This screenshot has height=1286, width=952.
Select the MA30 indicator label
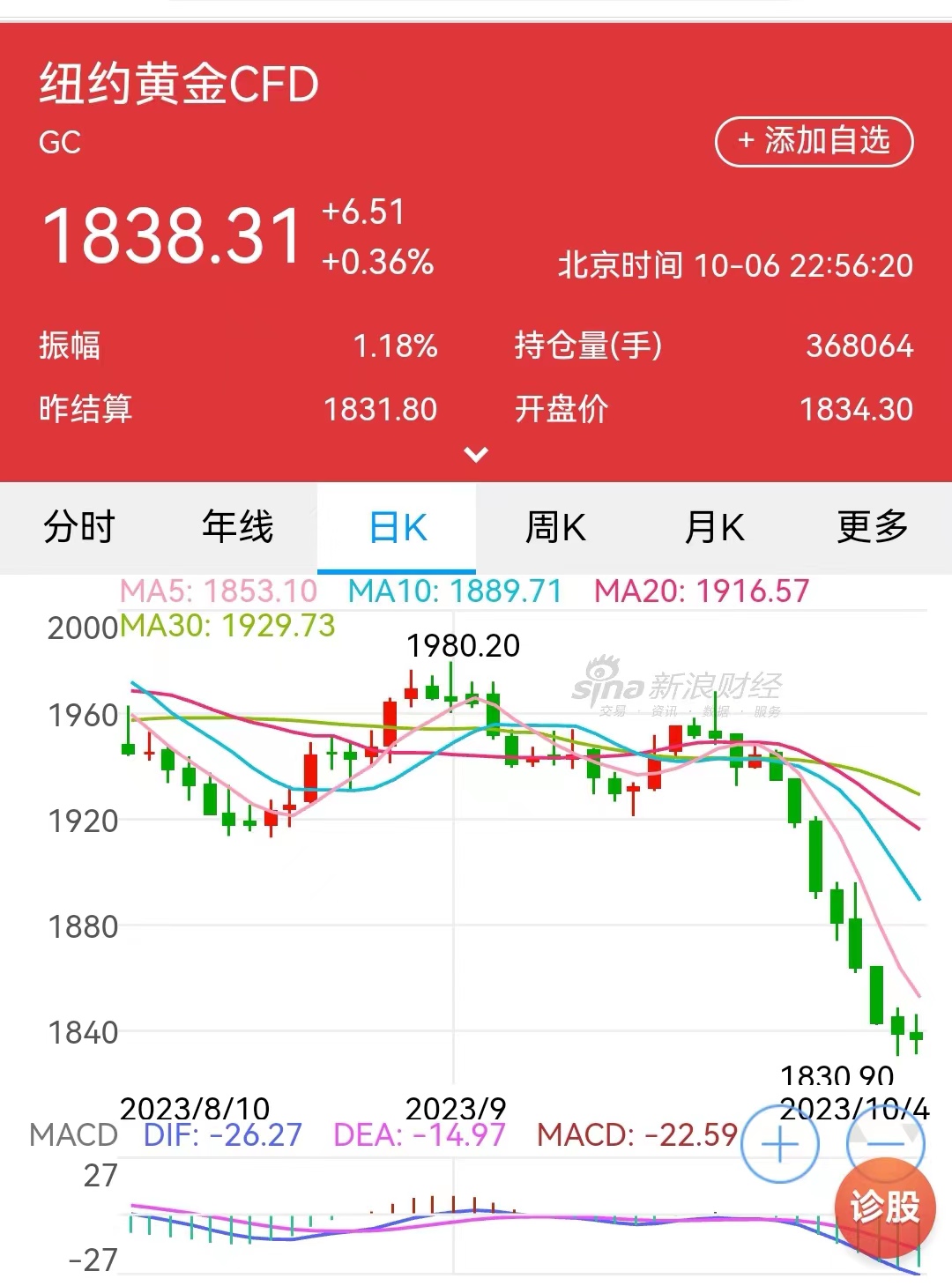227,628
